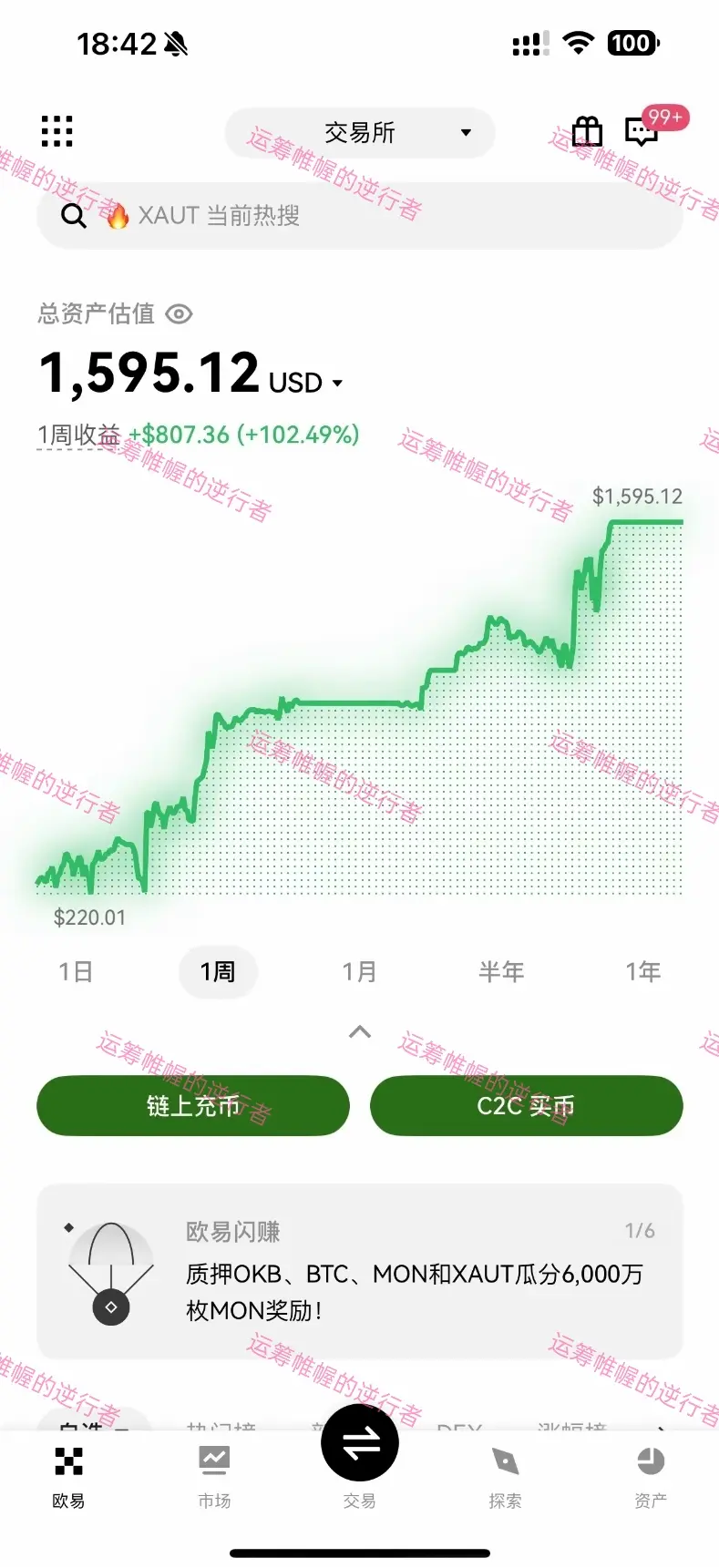Select the 1周 chart range
The image size is (719, 1568).
218,972
